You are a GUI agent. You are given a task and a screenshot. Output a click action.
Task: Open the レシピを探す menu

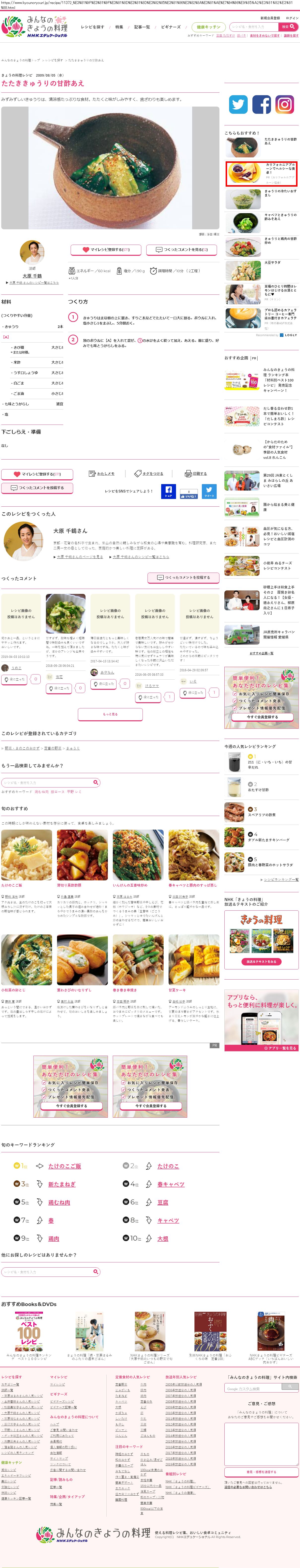pyautogui.click(x=92, y=27)
